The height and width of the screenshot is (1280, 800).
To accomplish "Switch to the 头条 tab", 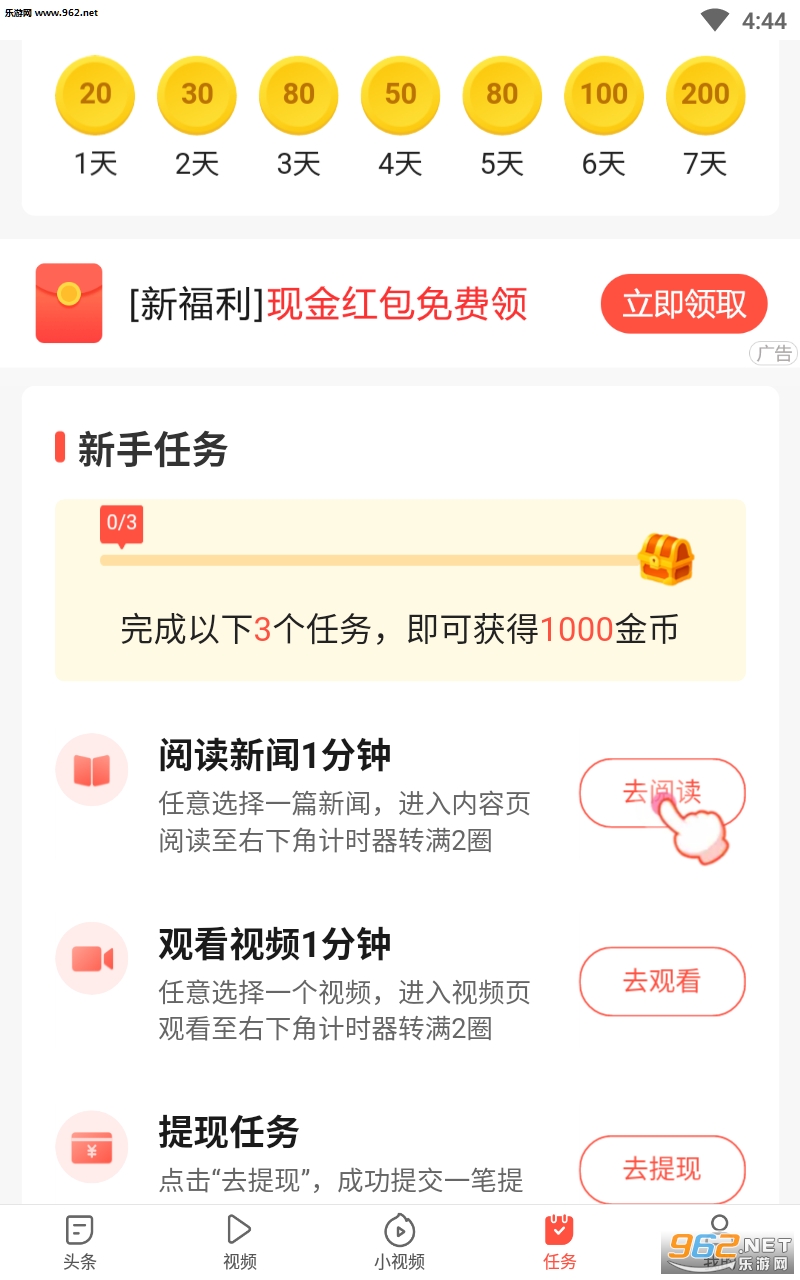I will 80,1243.
